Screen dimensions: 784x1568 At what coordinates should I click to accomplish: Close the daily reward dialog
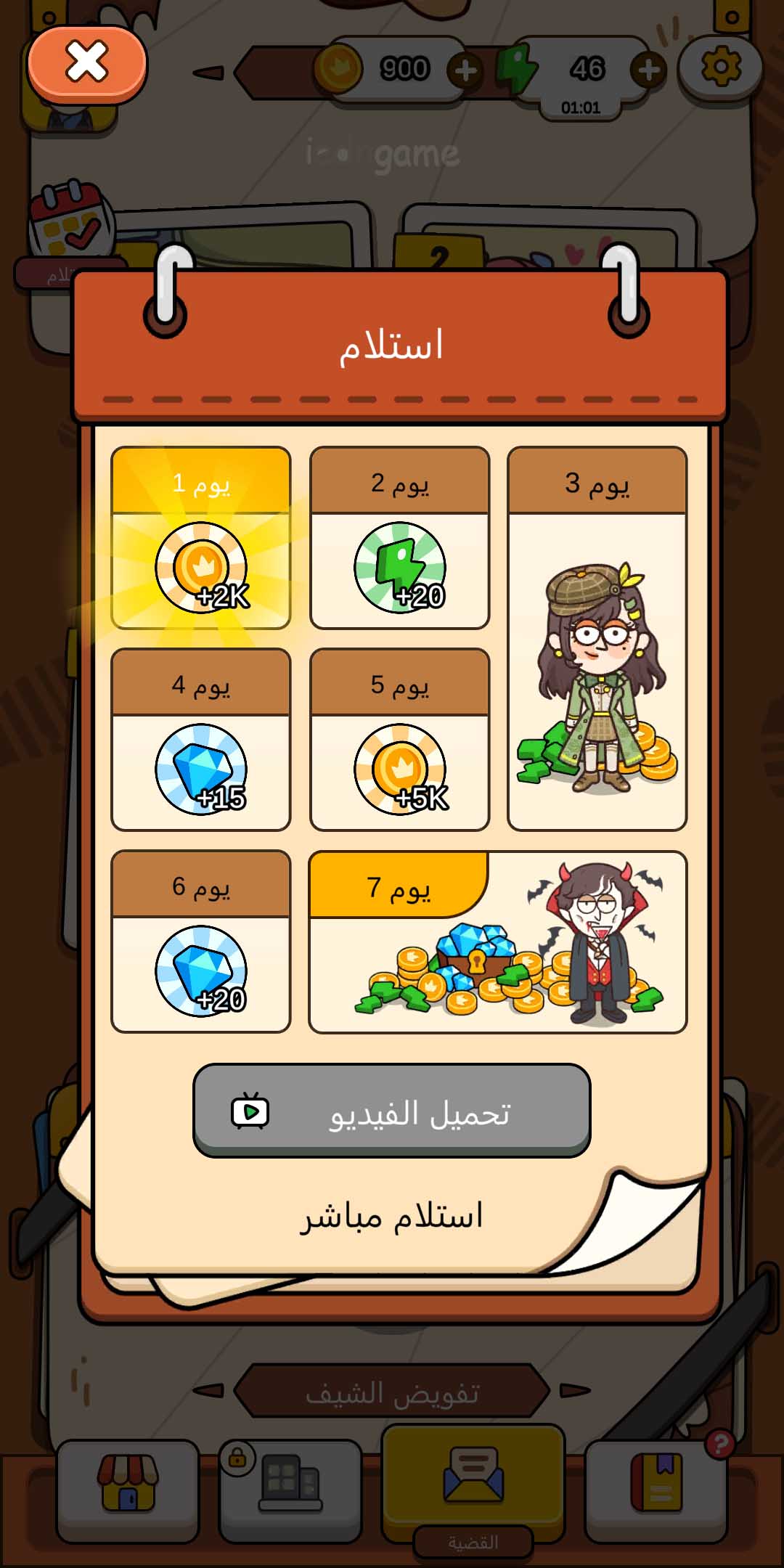(87, 63)
